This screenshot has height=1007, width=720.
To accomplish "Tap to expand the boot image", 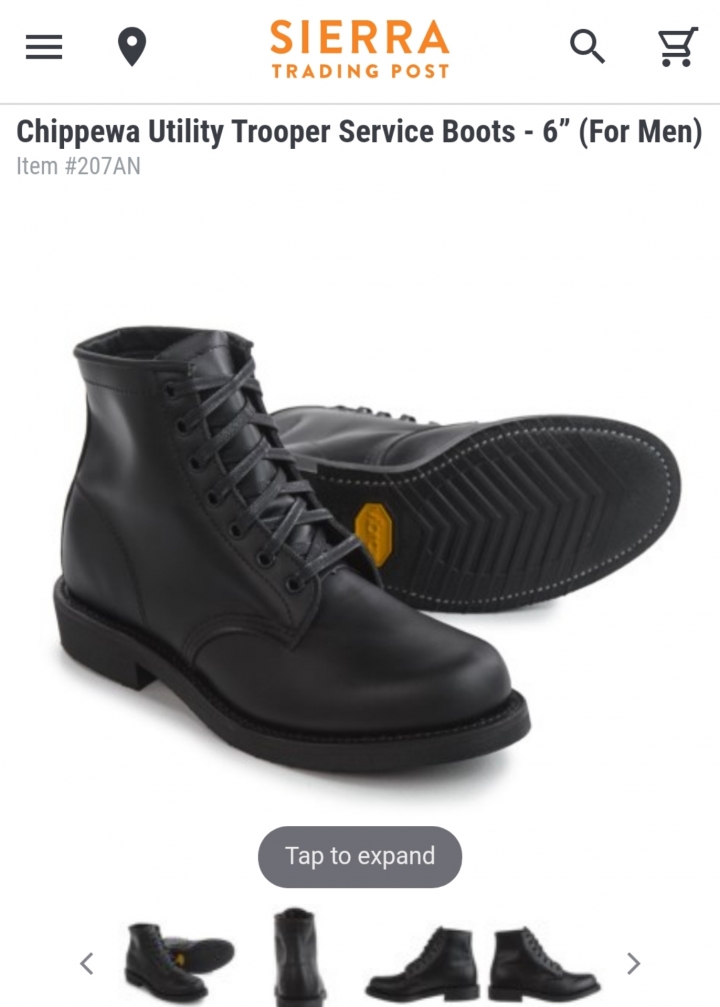I will (x=360, y=856).
